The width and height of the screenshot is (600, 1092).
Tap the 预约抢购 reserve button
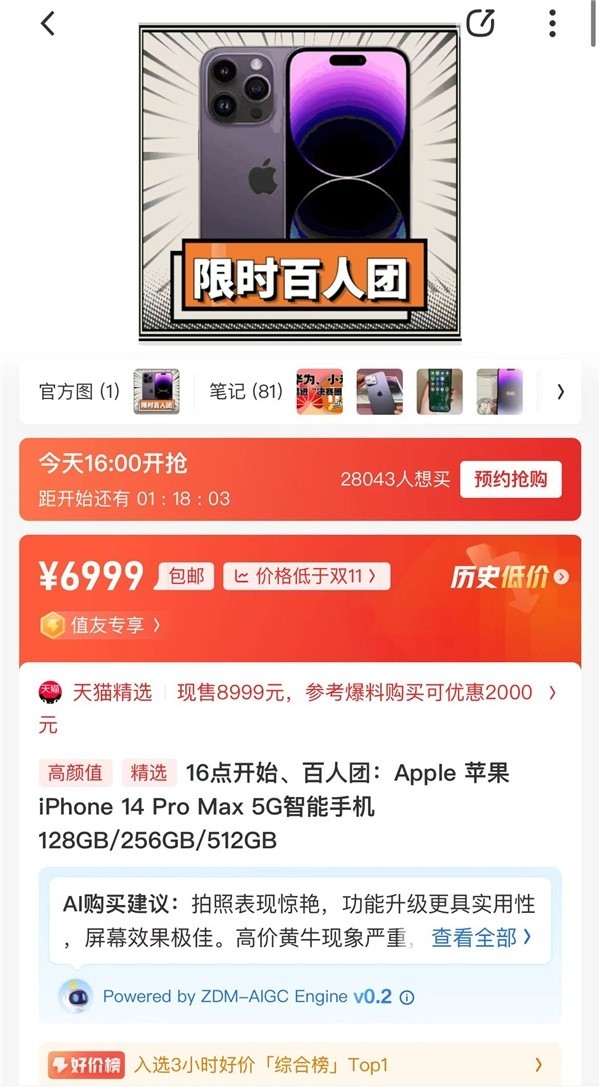pos(511,480)
